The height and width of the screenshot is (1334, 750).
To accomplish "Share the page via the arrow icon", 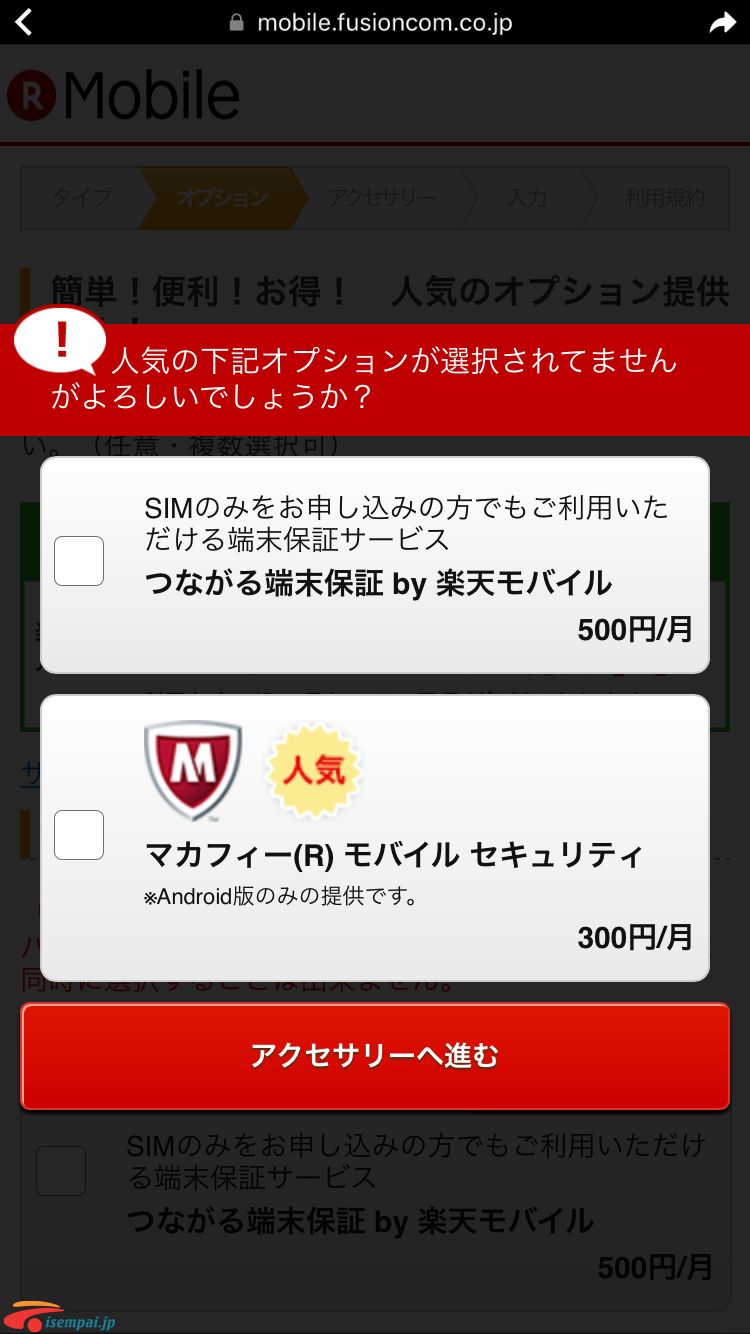I will click(x=722, y=23).
